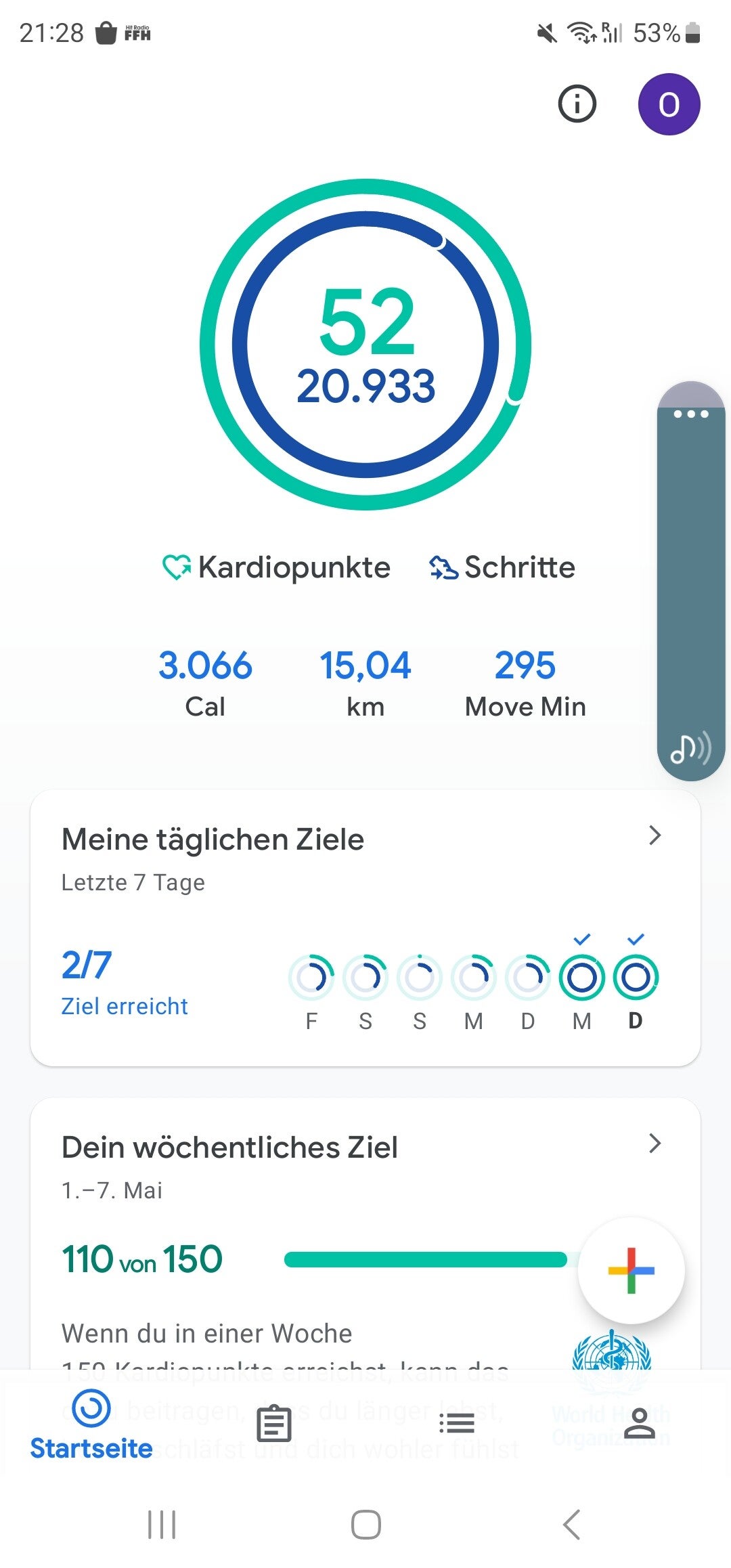Switch to the profile tab
Image resolution: width=731 pixels, height=1568 pixels.
point(640,1423)
